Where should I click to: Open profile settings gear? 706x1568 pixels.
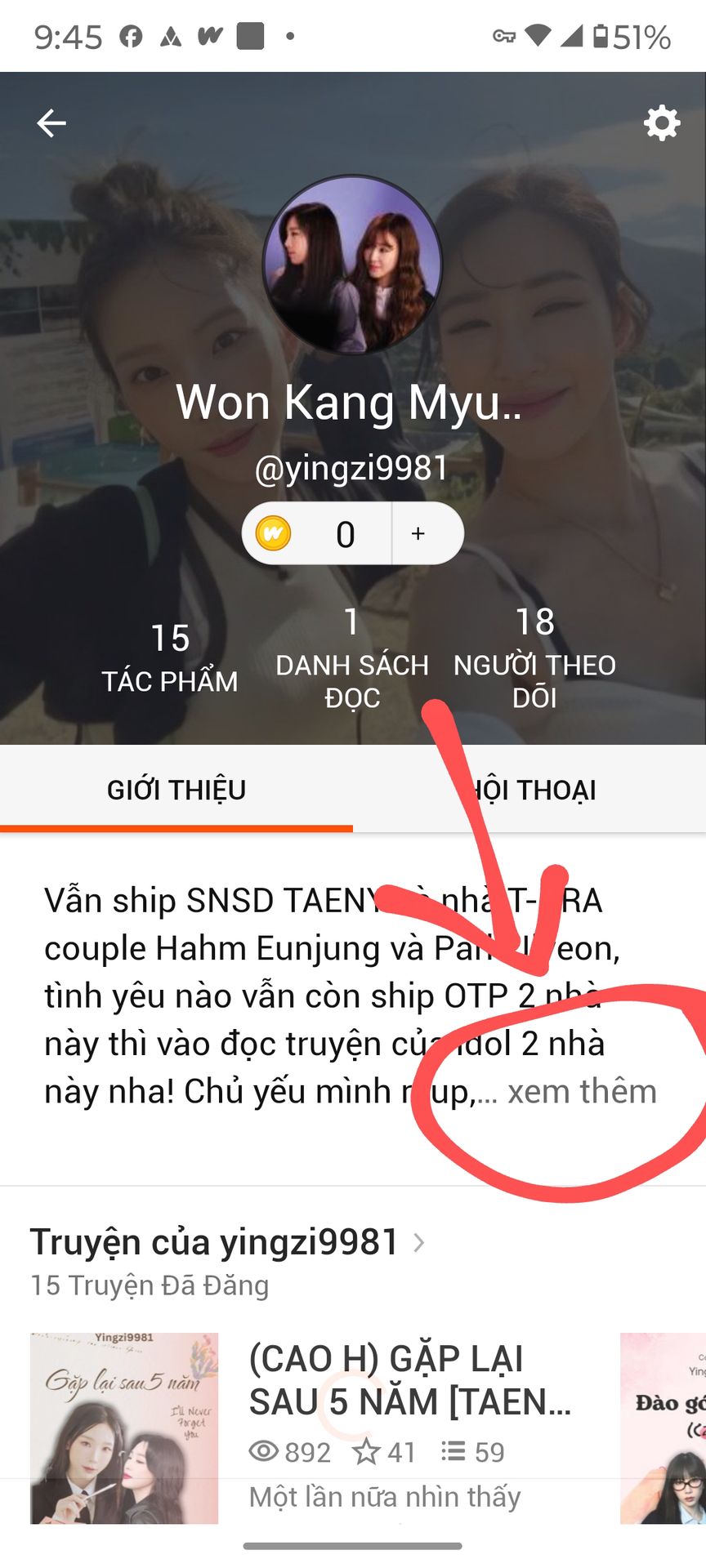point(661,123)
